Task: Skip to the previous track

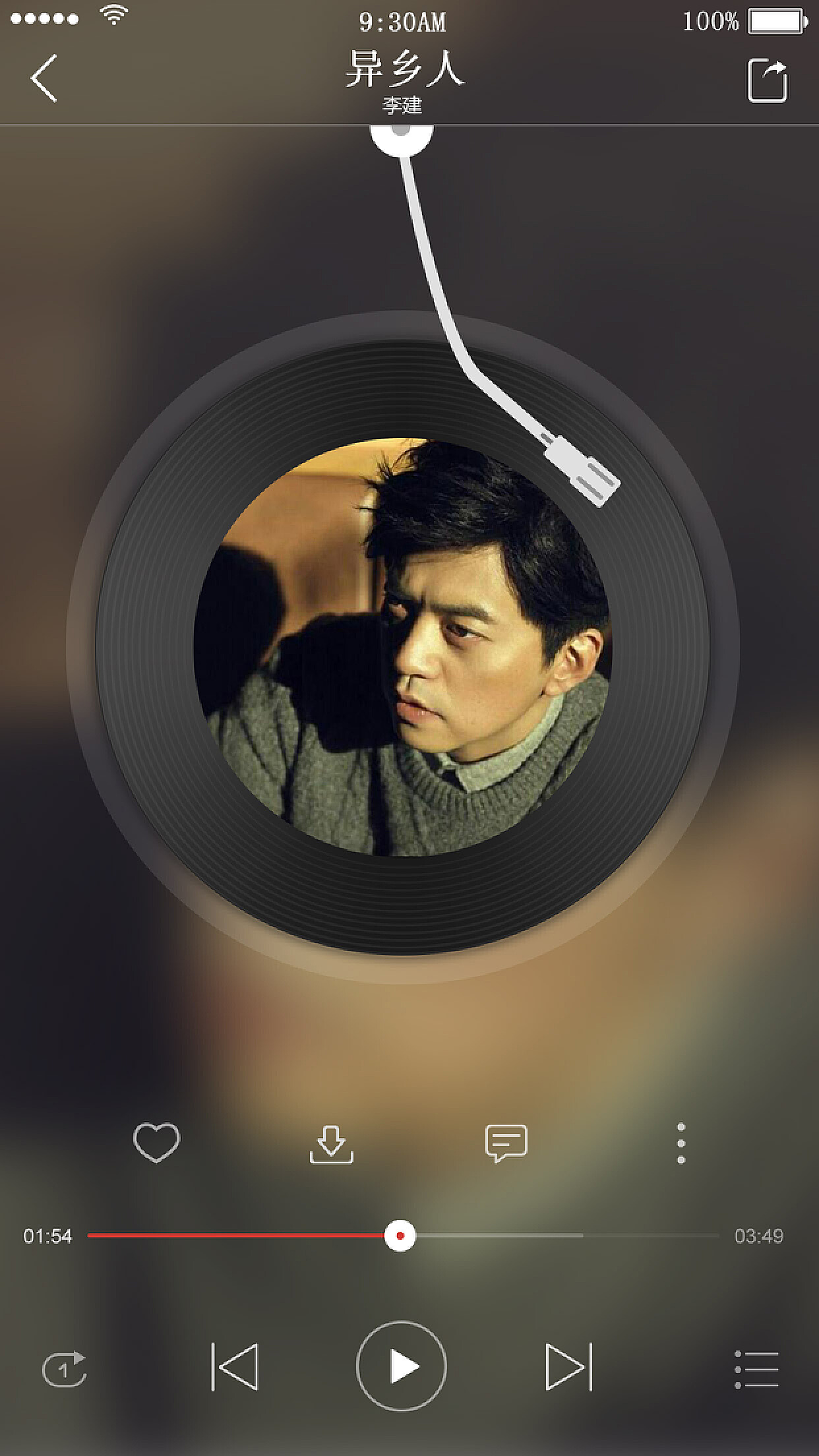Action: [x=235, y=1366]
